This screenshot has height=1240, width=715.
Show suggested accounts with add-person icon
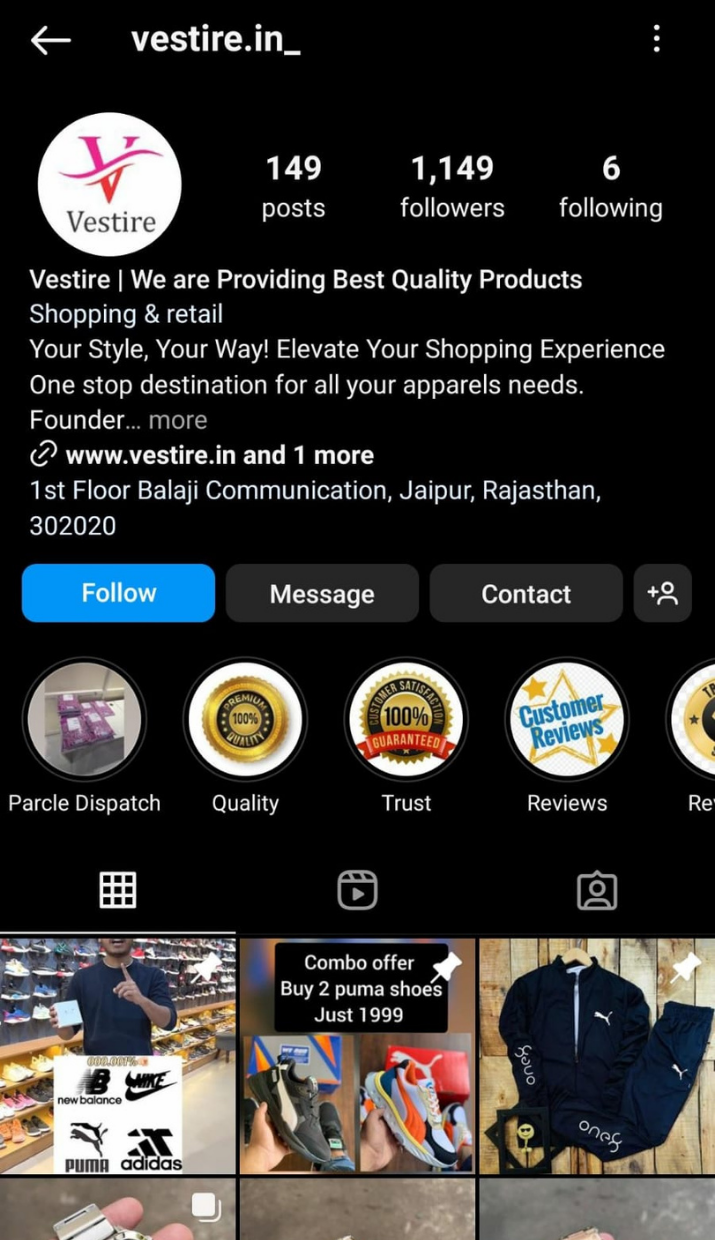[x=662, y=593]
